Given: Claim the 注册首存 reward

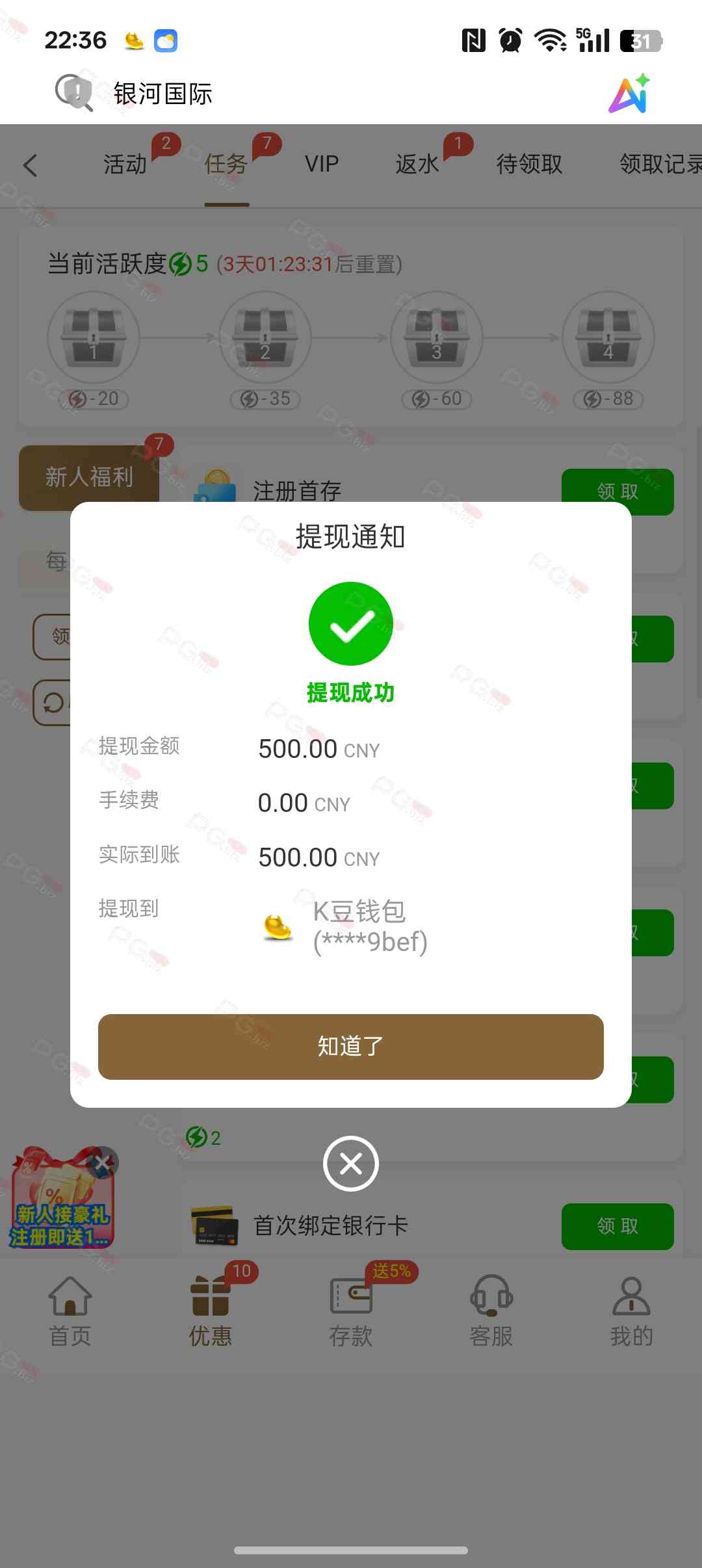Looking at the screenshot, I should 617,491.
